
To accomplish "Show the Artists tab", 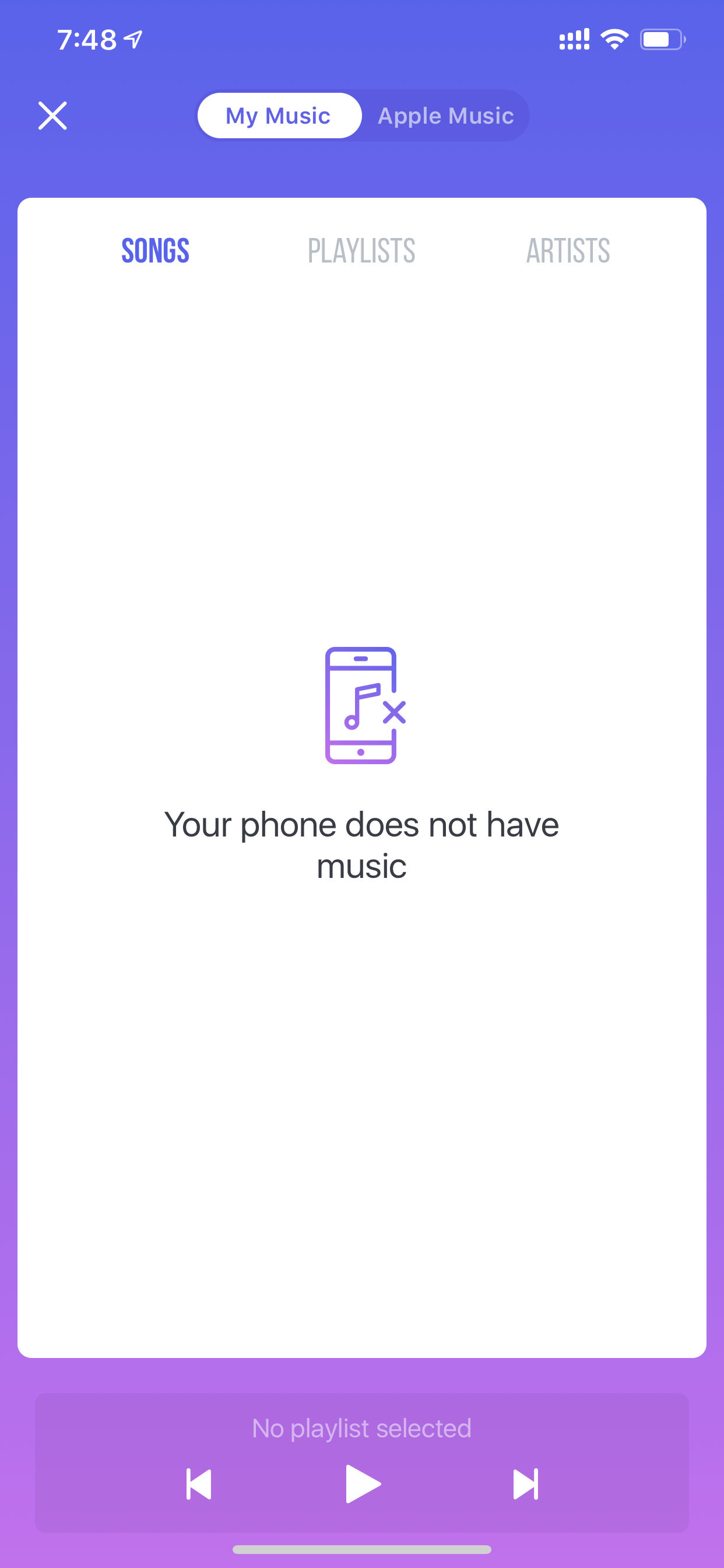I will pos(568,251).
